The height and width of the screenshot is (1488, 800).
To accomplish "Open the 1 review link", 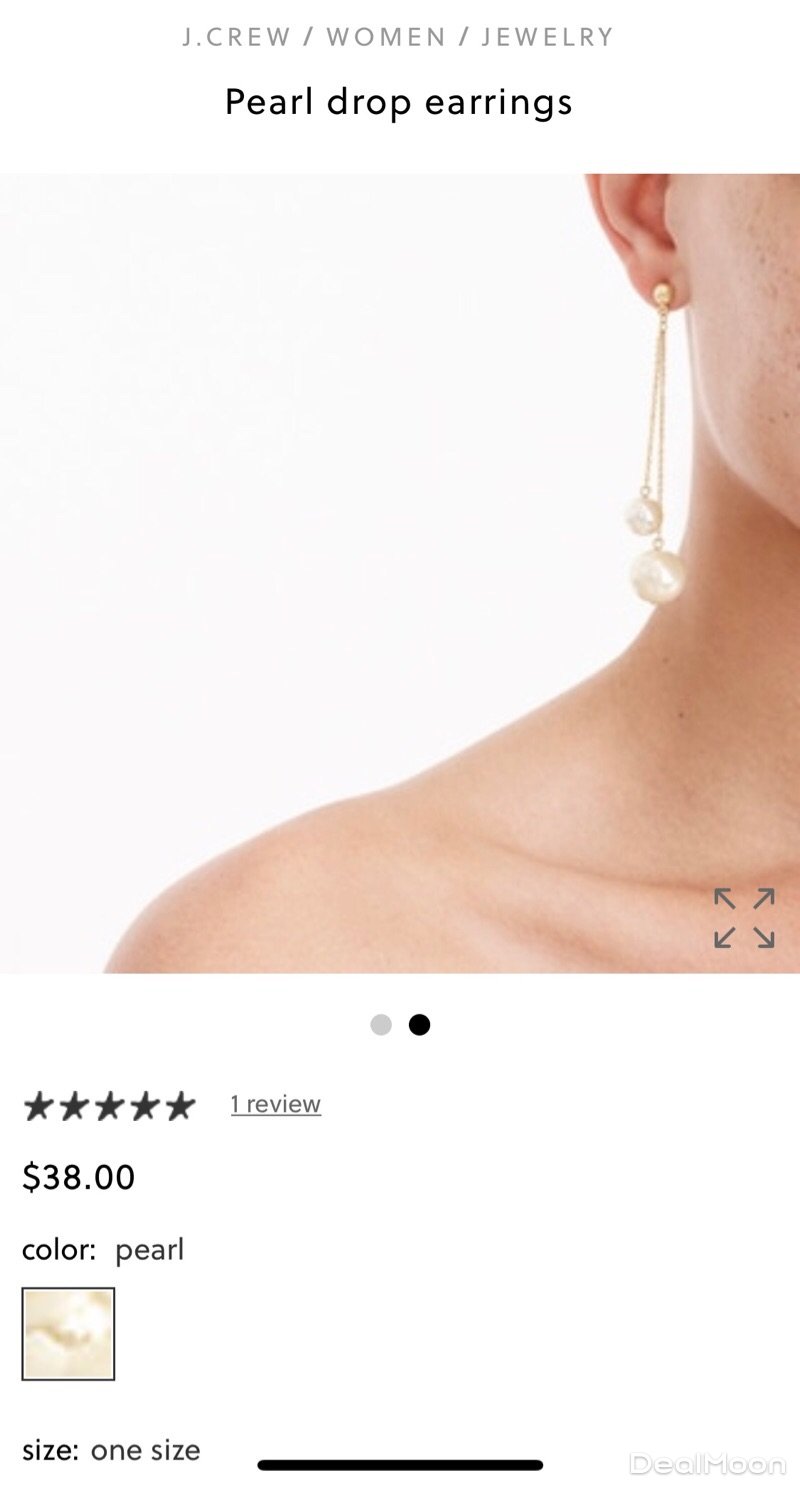I will (275, 1104).
